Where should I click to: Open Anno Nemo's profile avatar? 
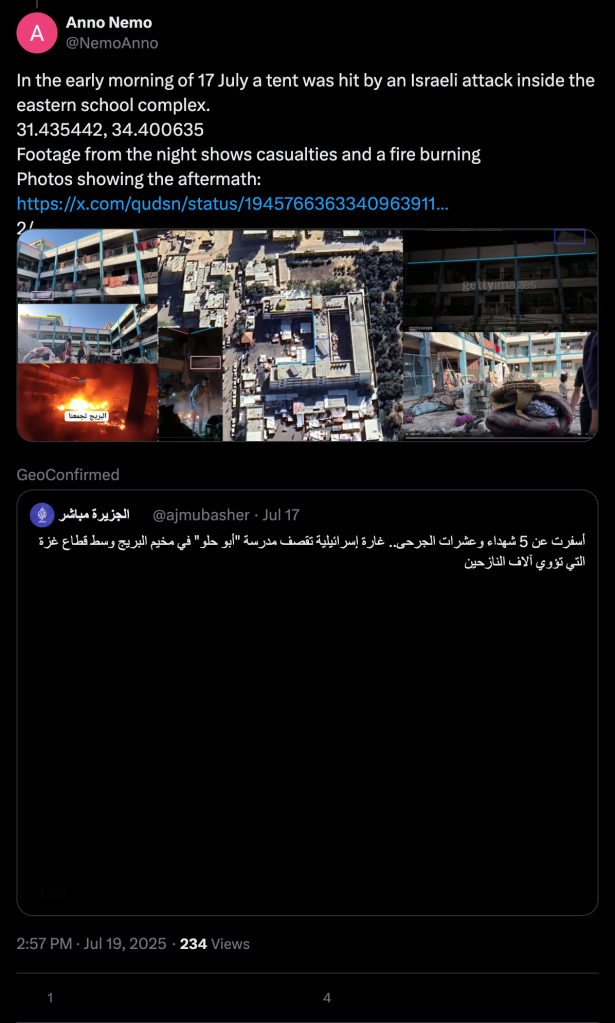[37, 33]
